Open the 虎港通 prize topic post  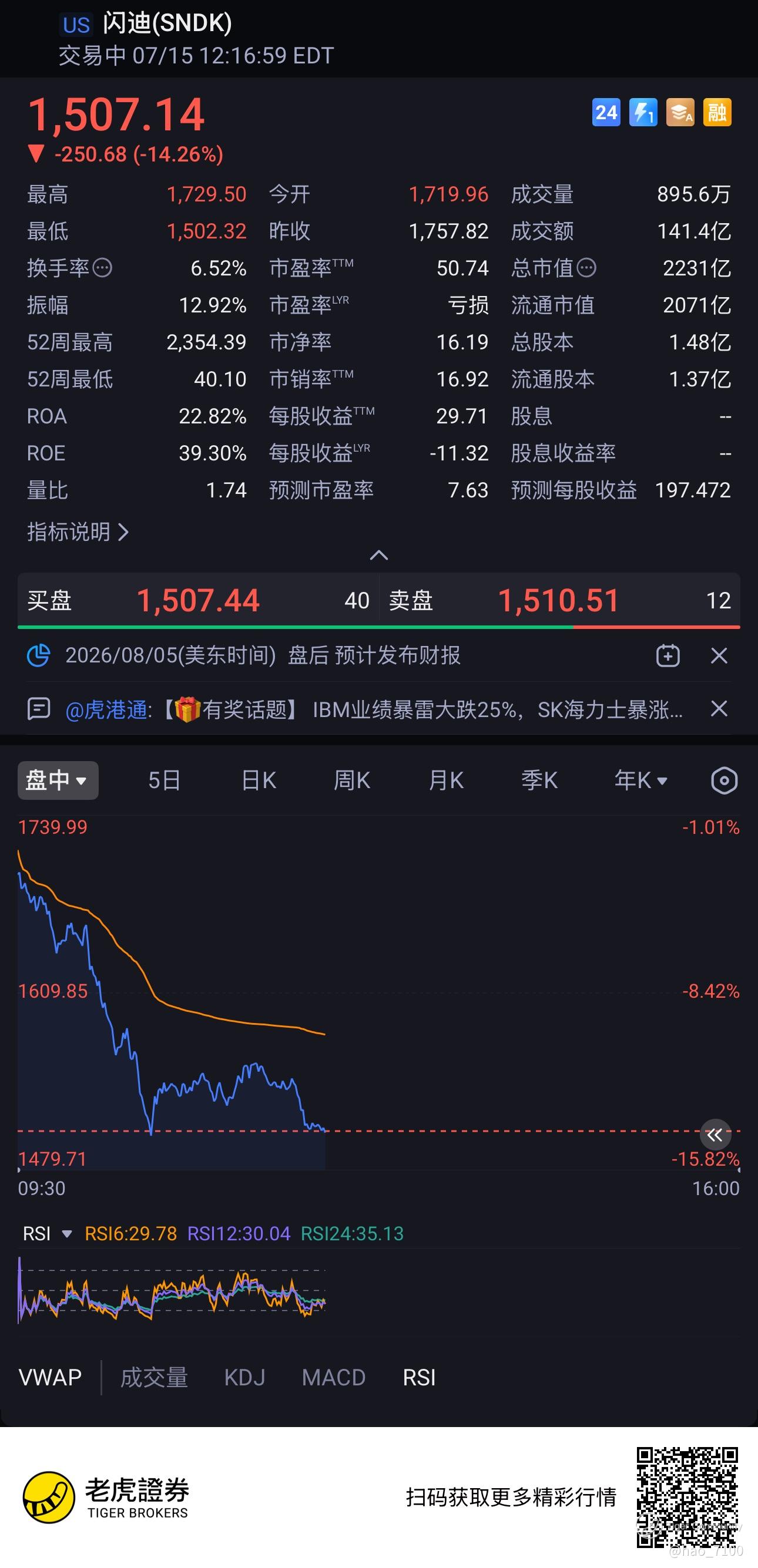click(x=373, y=709)
